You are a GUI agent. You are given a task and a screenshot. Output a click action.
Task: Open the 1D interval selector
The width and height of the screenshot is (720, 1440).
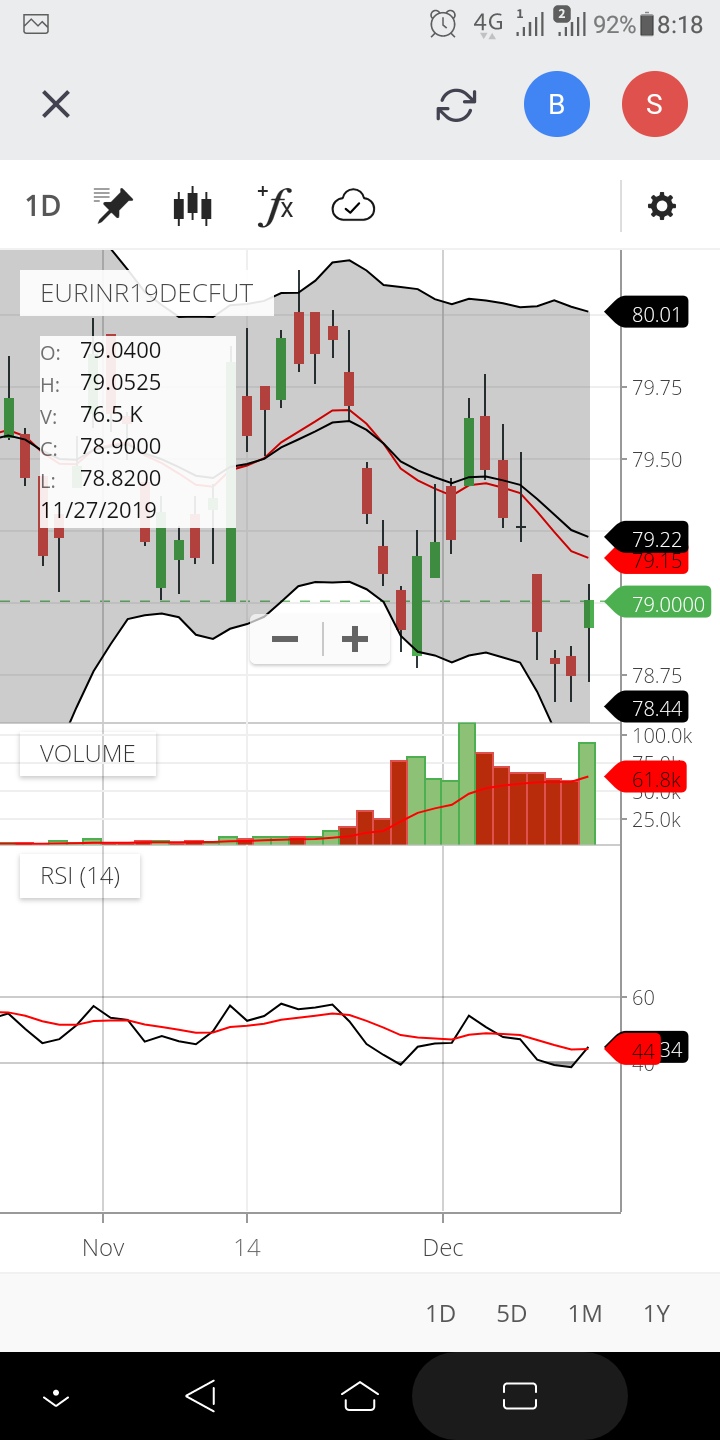pyautogui.click(x=43, y=206)
